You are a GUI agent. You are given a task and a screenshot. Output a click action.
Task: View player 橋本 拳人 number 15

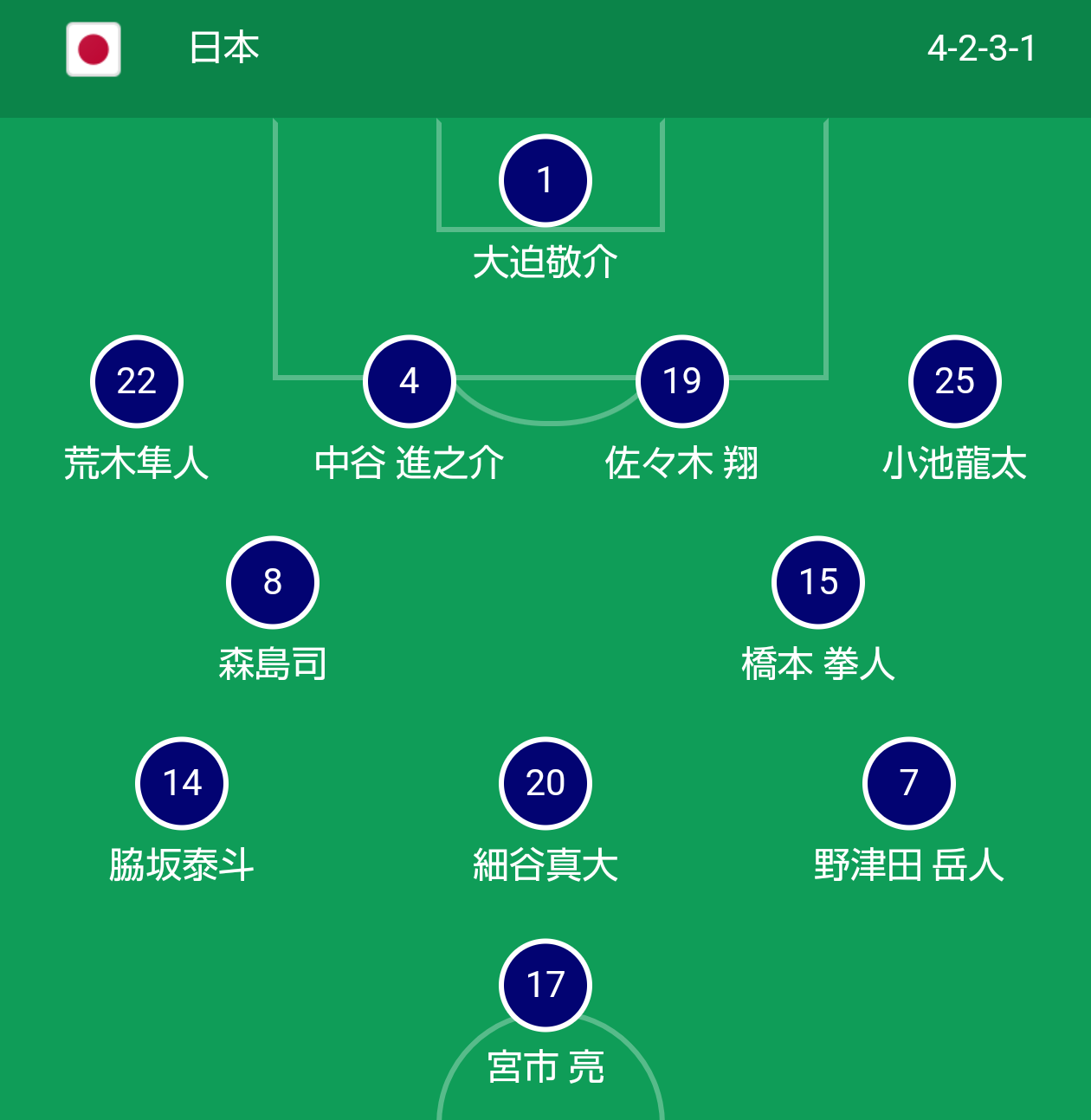pos(818,583)
